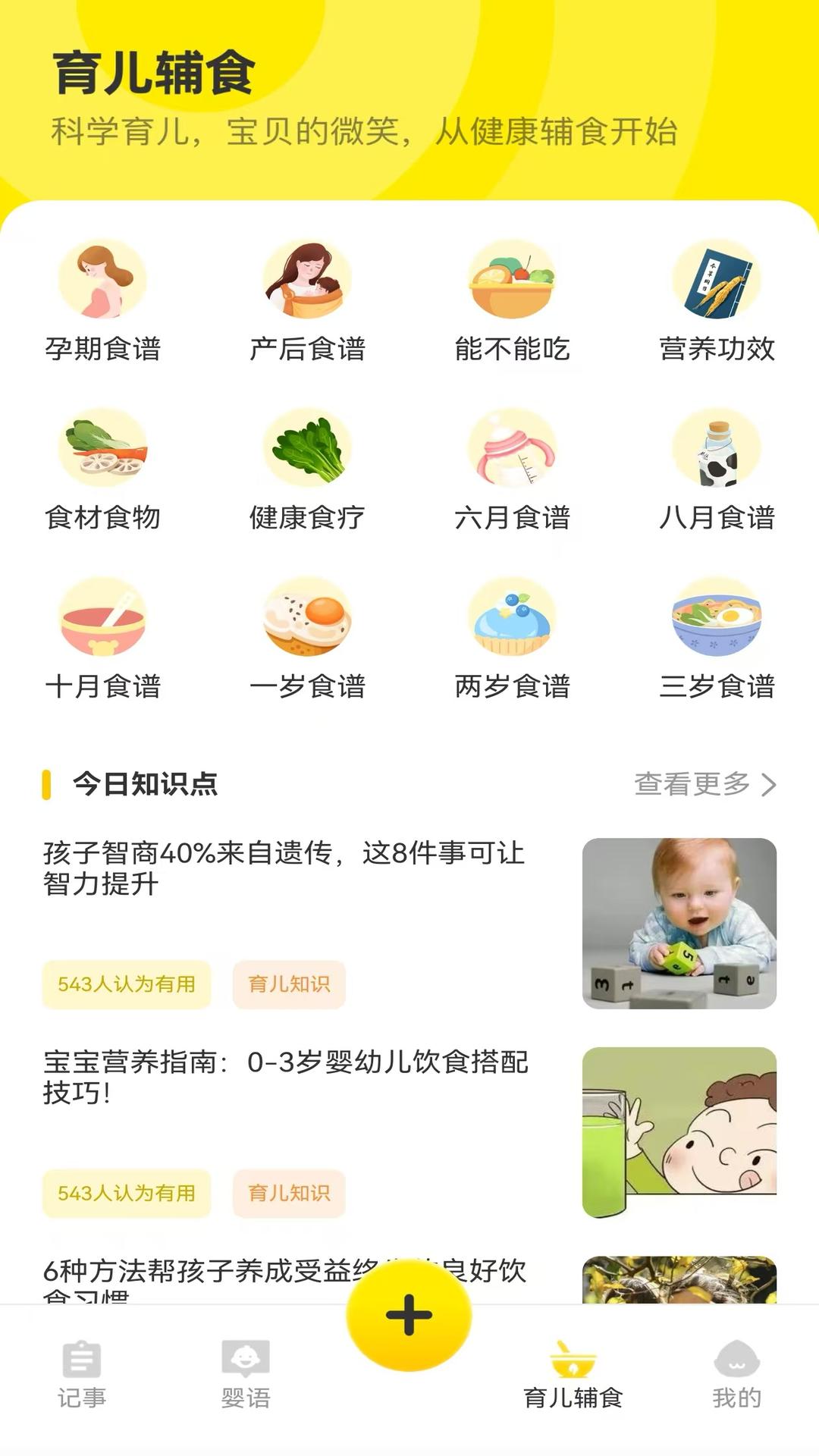Tap the yellow plus add button
Image resolution: width=819 pixels, height=1456 pixels.
[409, 1315]
